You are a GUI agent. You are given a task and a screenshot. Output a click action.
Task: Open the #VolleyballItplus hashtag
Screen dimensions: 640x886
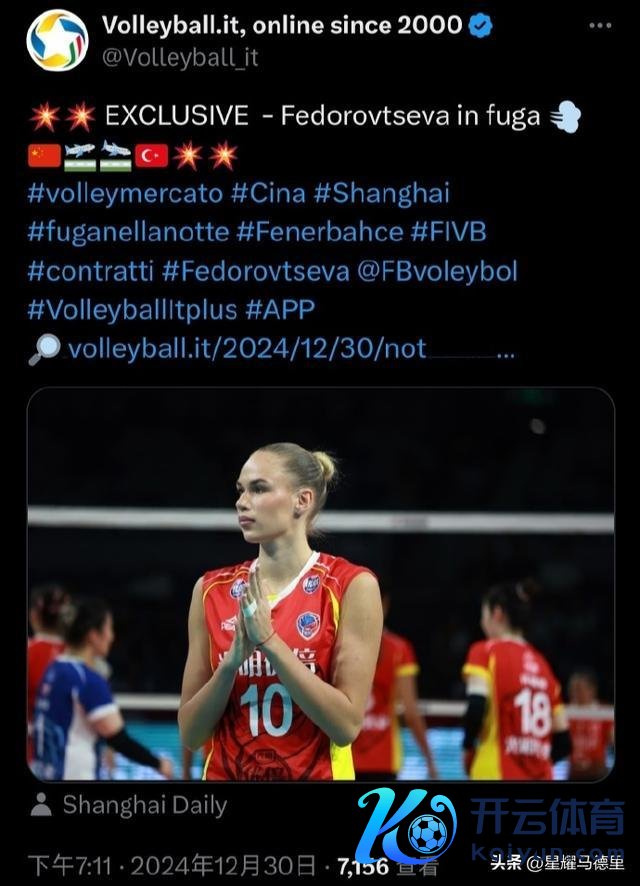[x=132, y=310]
